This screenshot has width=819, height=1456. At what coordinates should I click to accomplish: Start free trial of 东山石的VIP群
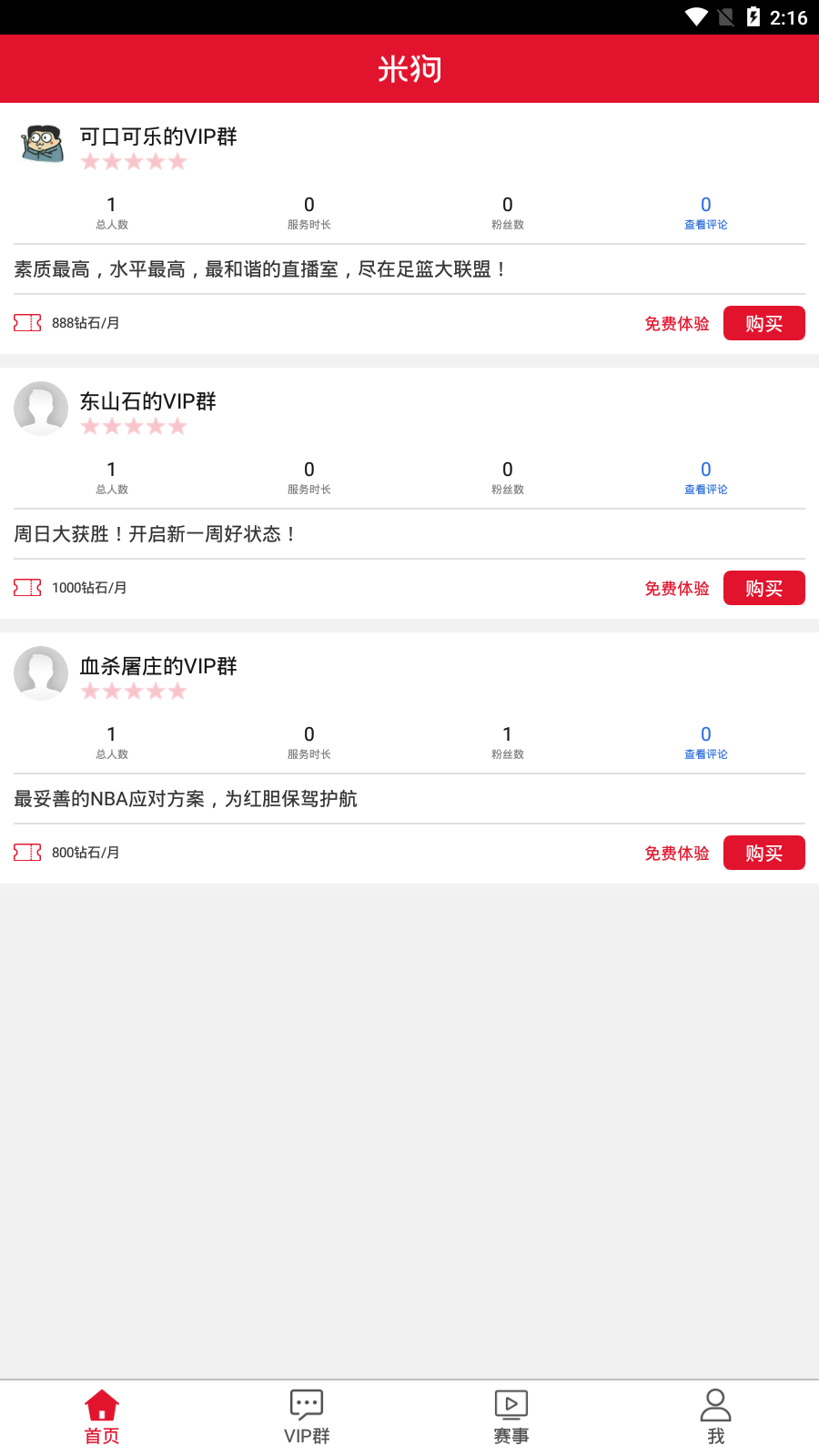coord(676,589)
